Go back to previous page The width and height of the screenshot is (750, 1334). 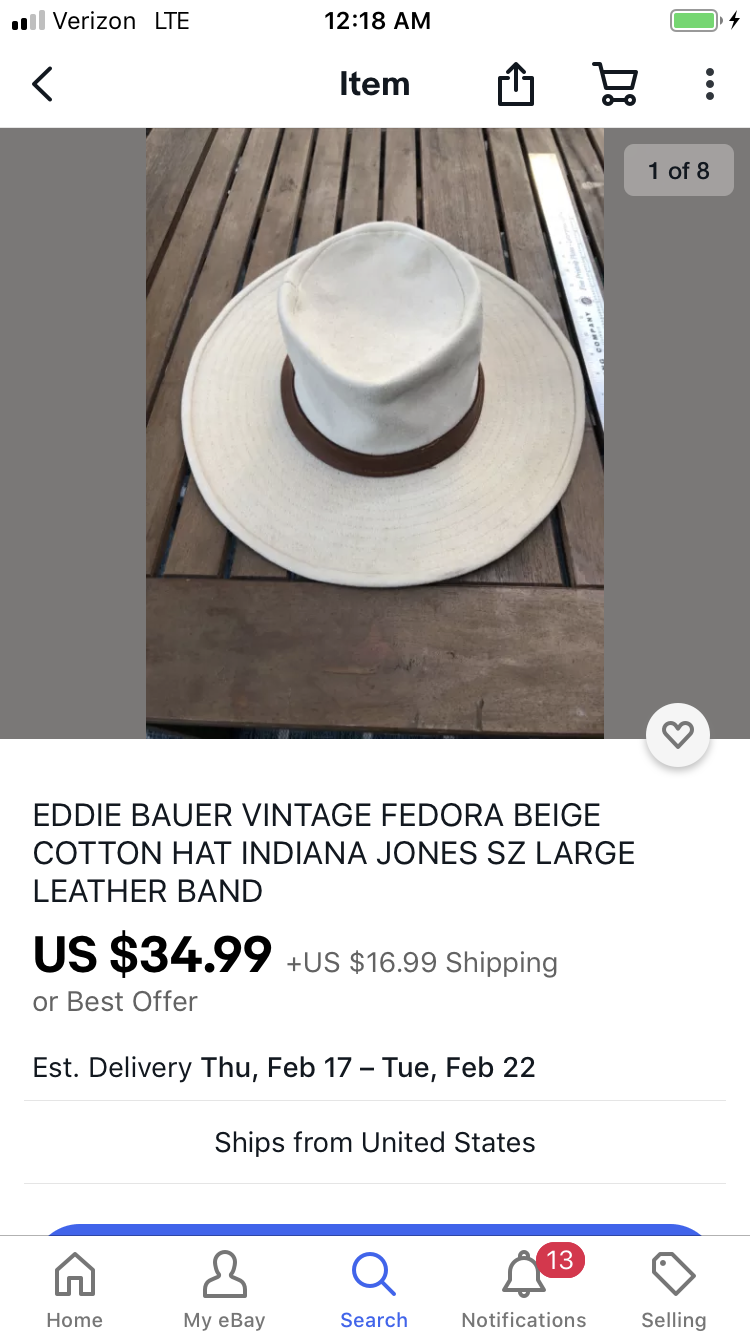(x=42, y=84)
